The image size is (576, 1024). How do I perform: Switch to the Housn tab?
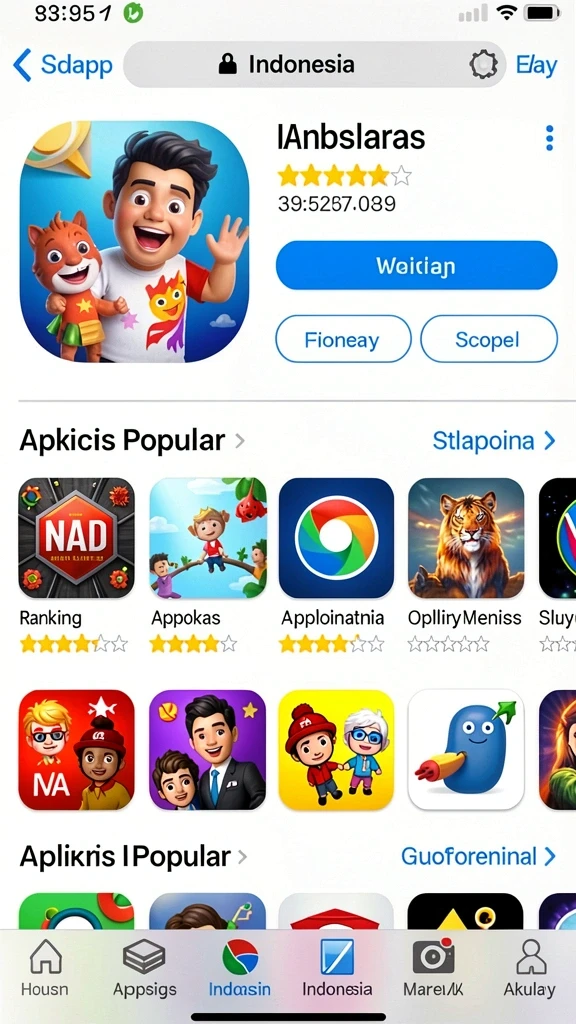pos(45,967)
